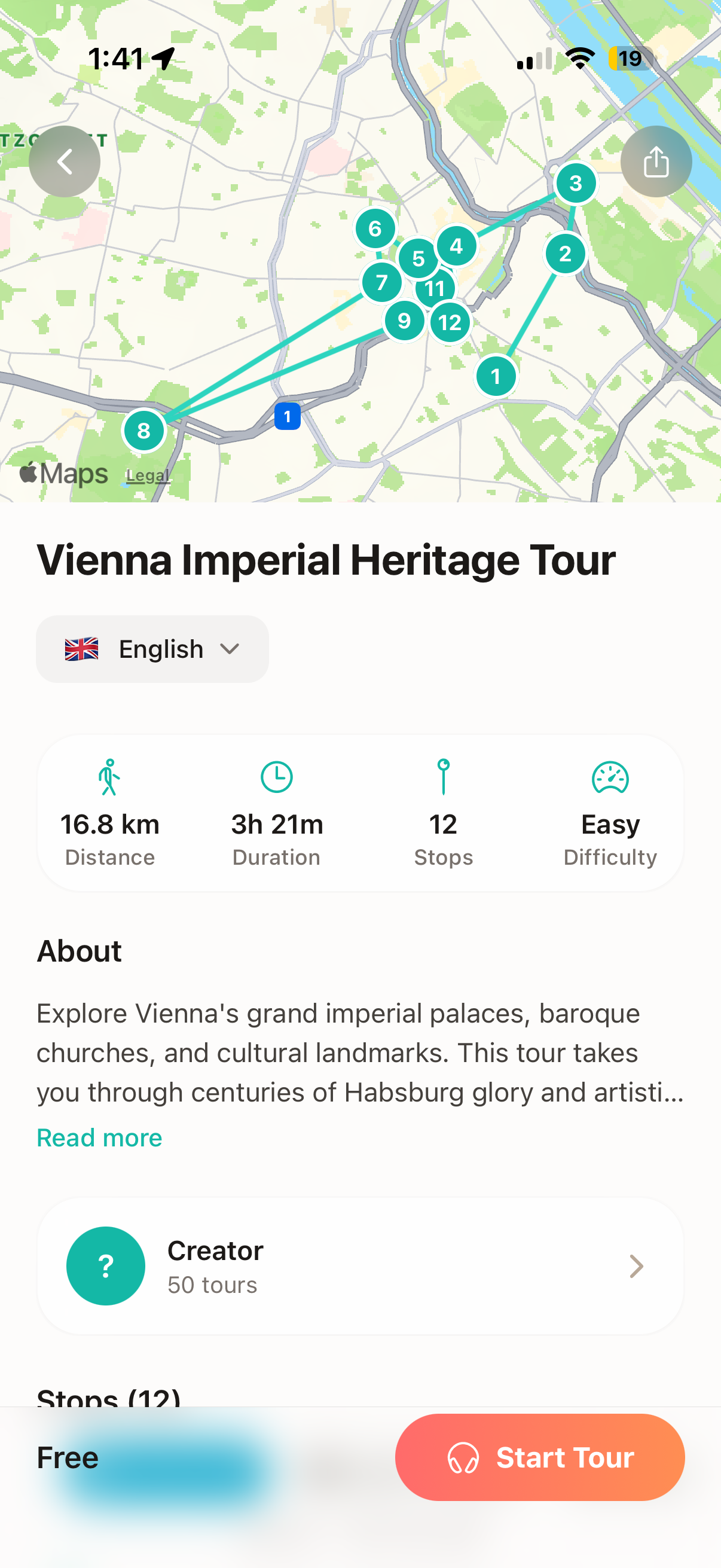Select stop 9 marker on the map

404,321
